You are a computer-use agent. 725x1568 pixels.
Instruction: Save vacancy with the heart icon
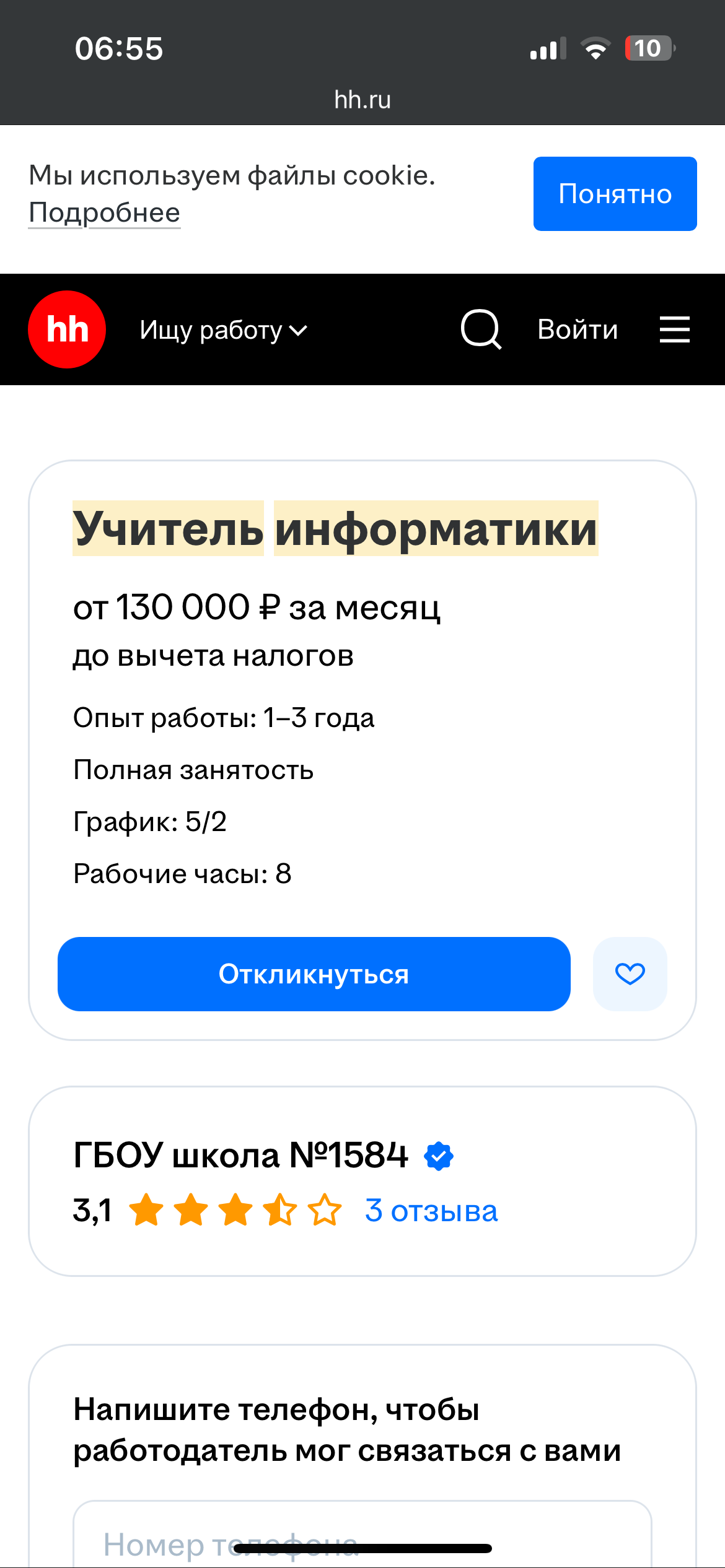(630, 974)
